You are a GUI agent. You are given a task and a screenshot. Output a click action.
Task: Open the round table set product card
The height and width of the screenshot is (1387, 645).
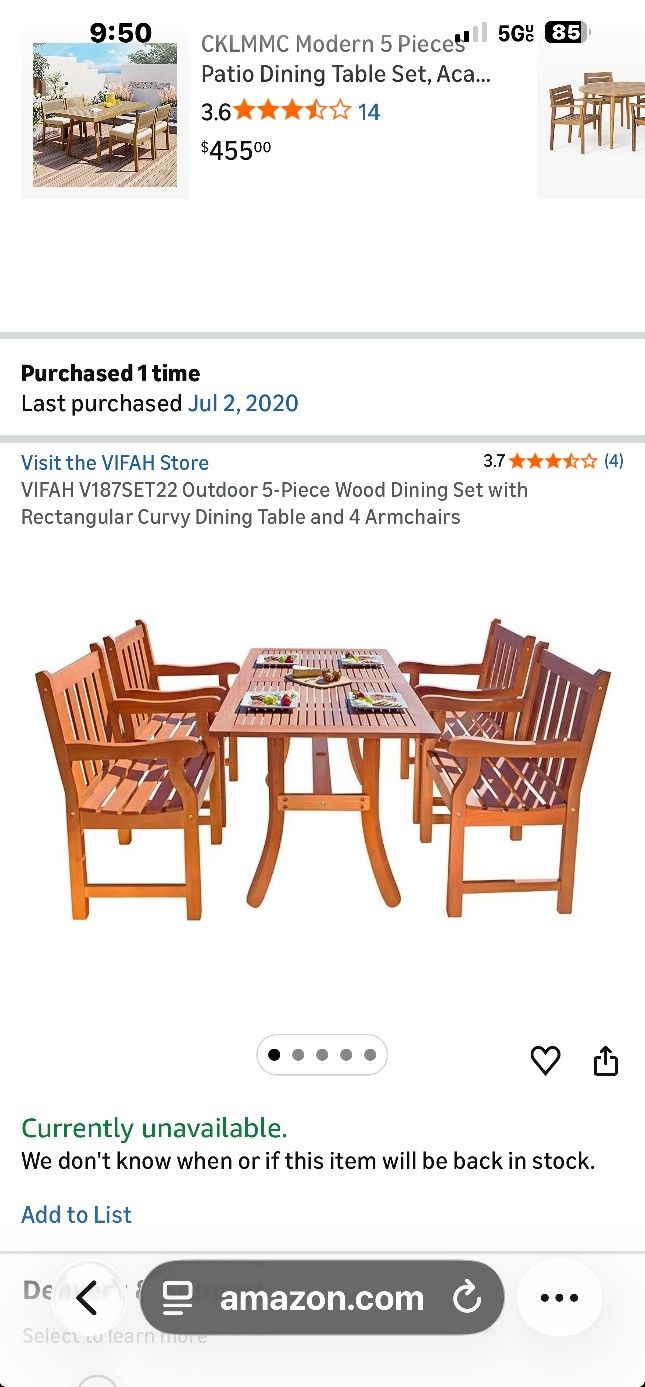(x=592, y=115)
